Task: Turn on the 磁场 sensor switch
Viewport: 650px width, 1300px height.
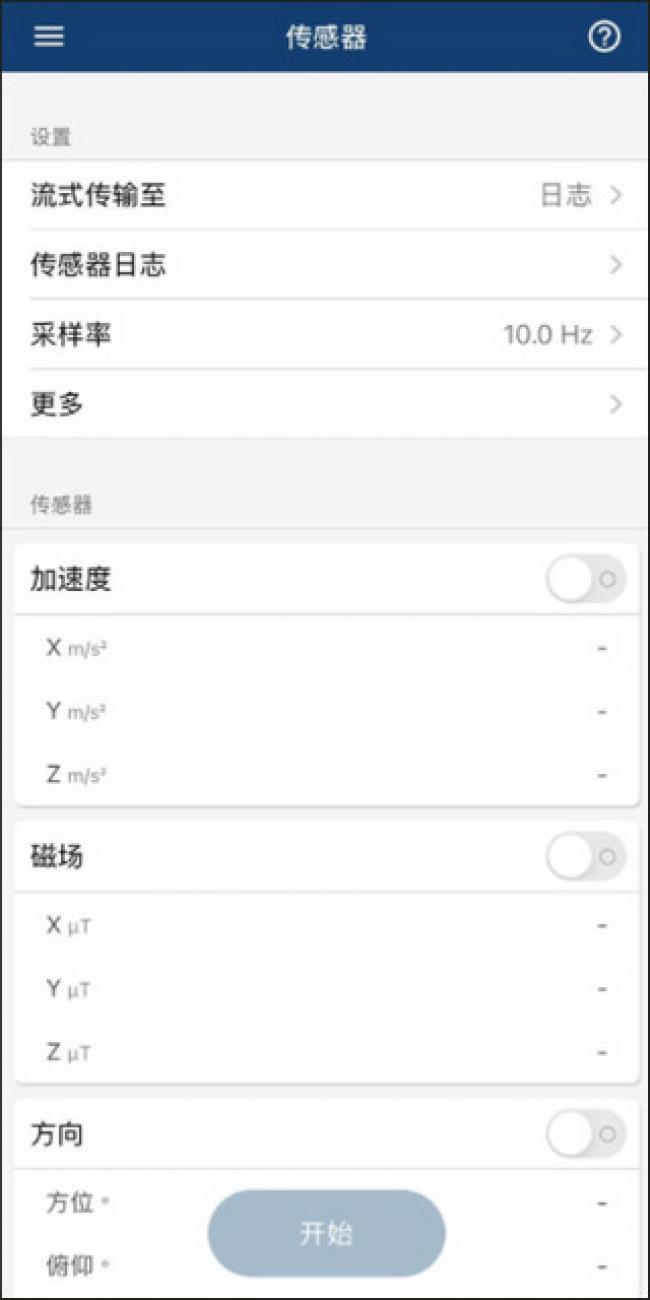Action: click(x=586, y=857)
